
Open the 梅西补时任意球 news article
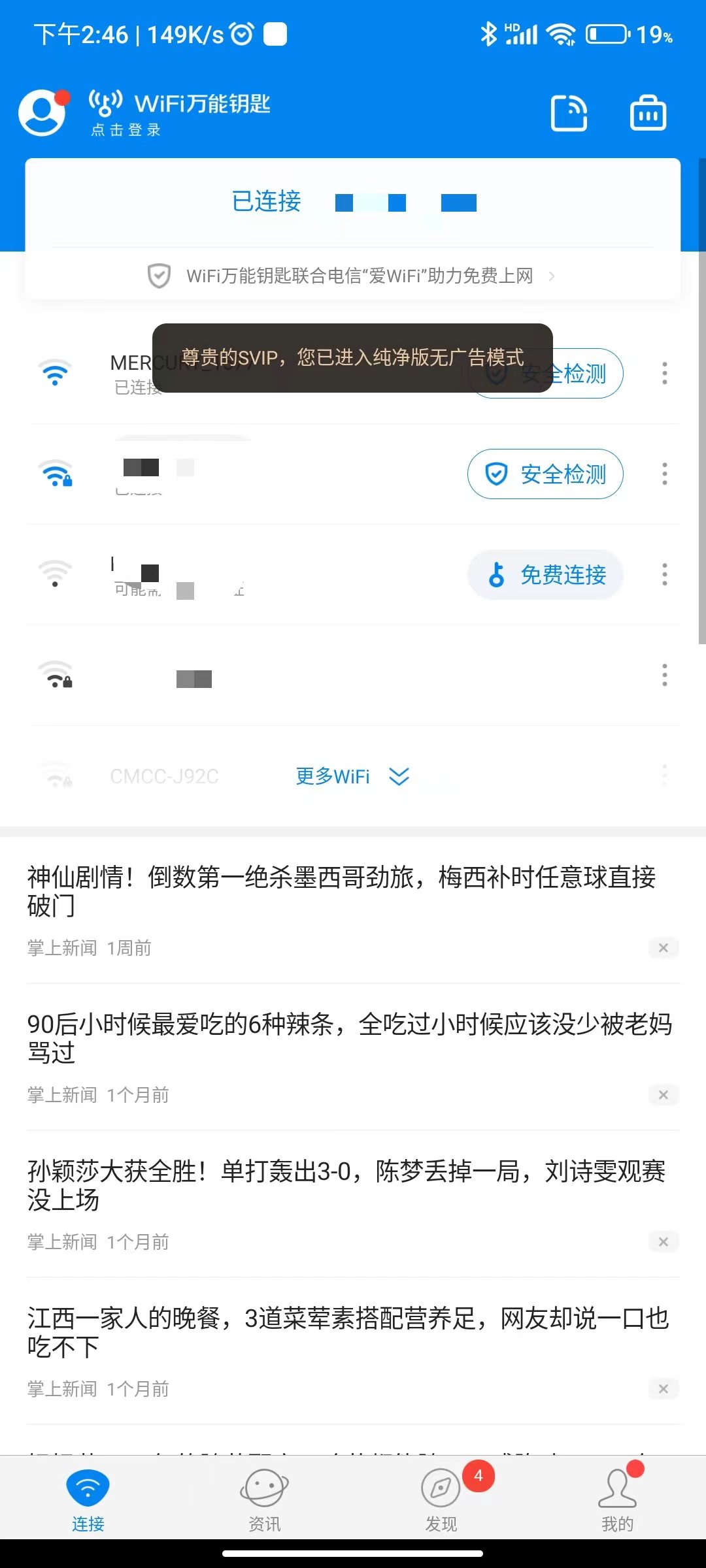340,891
